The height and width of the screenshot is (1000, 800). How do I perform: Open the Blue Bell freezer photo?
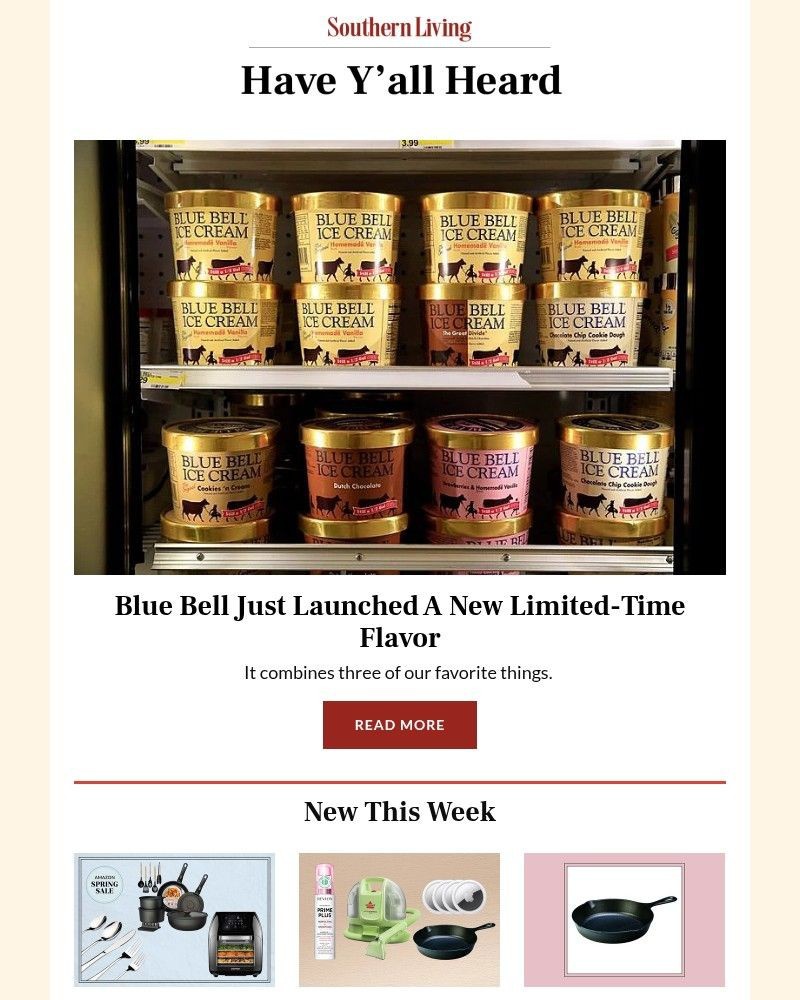[400, 355]
